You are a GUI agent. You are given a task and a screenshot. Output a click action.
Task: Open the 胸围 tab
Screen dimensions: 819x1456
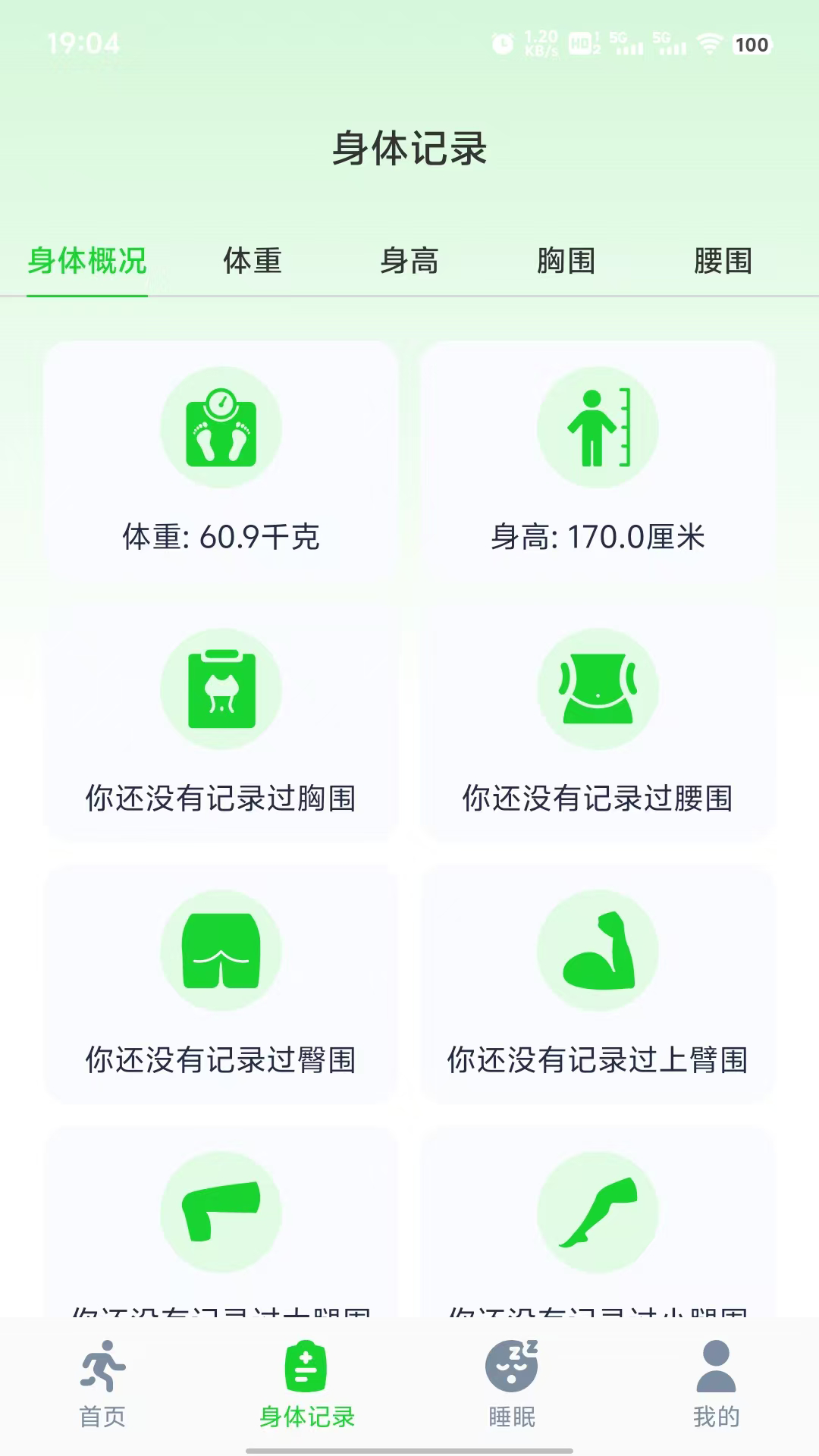pyautogui.click(x=567, y=261)
